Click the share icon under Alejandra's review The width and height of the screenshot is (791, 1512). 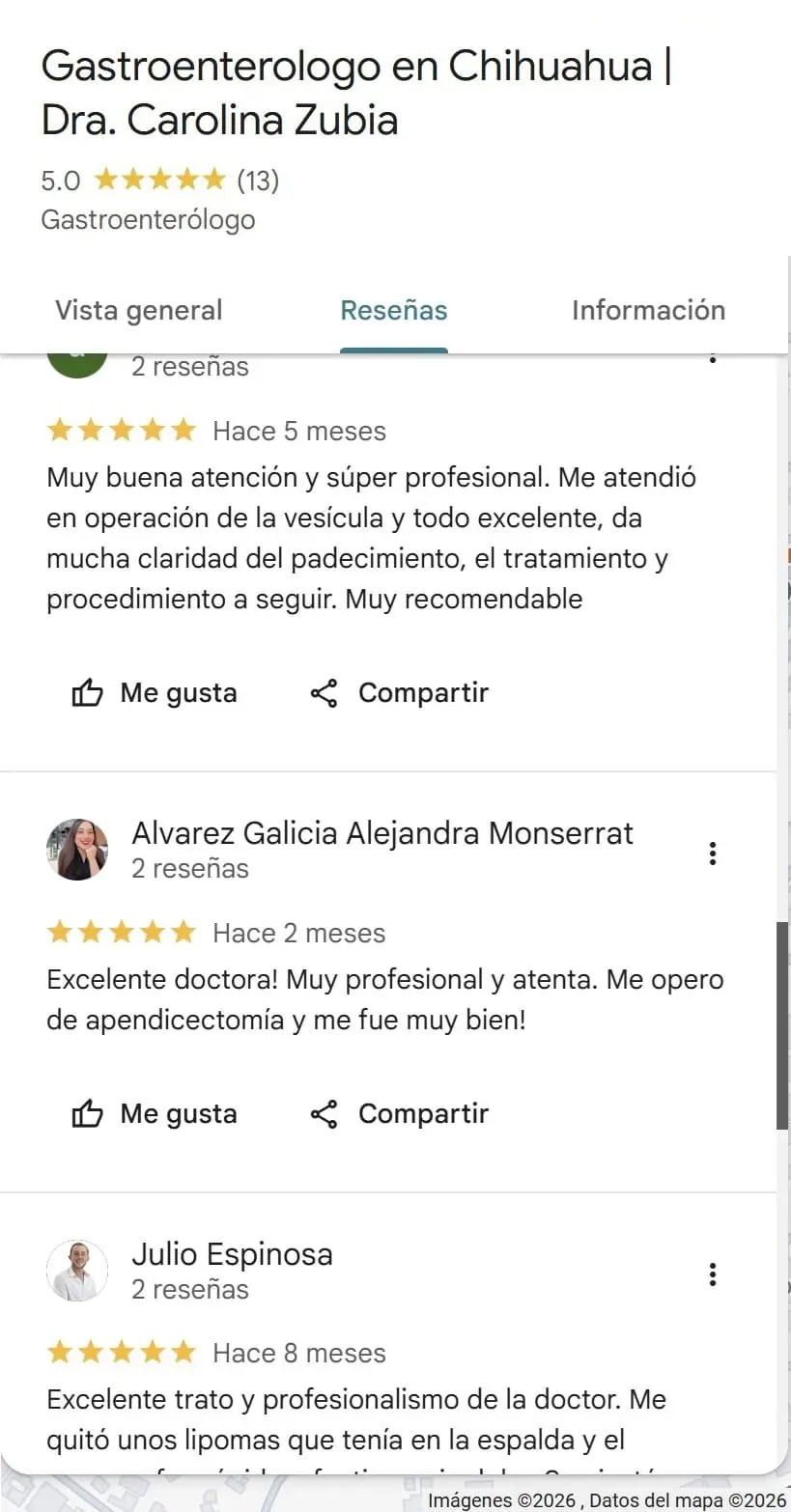(325, 1112)
